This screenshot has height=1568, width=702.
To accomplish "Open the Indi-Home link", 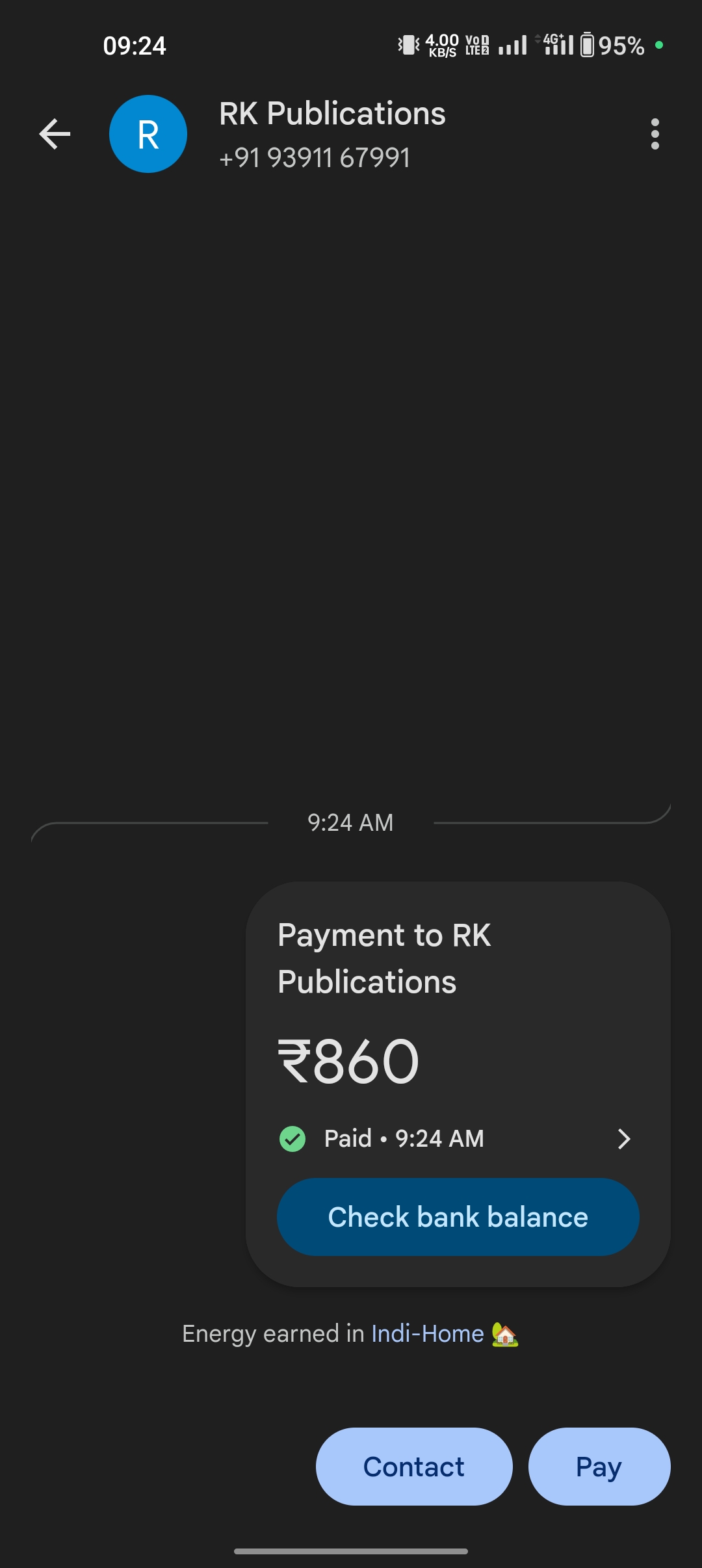I will 428,1334.
